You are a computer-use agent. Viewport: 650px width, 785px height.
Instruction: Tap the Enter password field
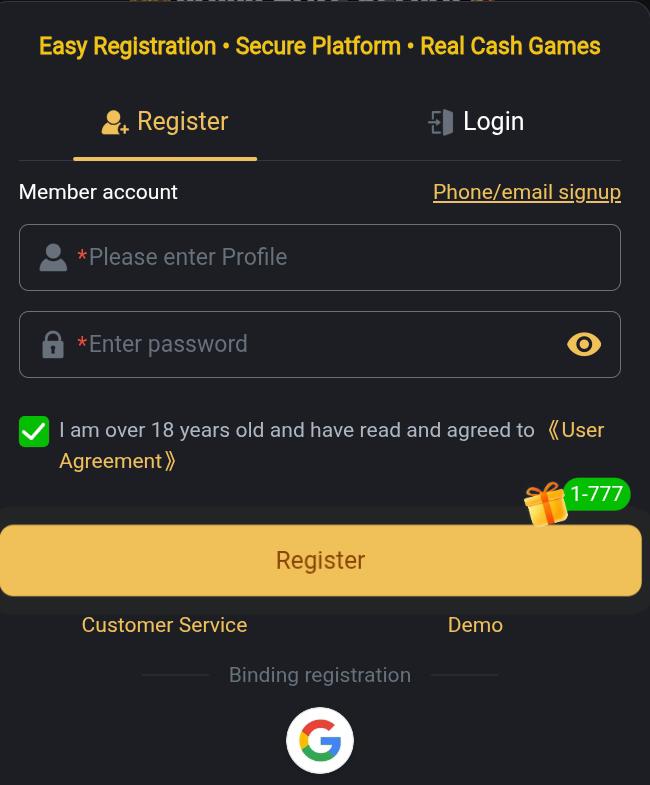(x=310, y=345)
